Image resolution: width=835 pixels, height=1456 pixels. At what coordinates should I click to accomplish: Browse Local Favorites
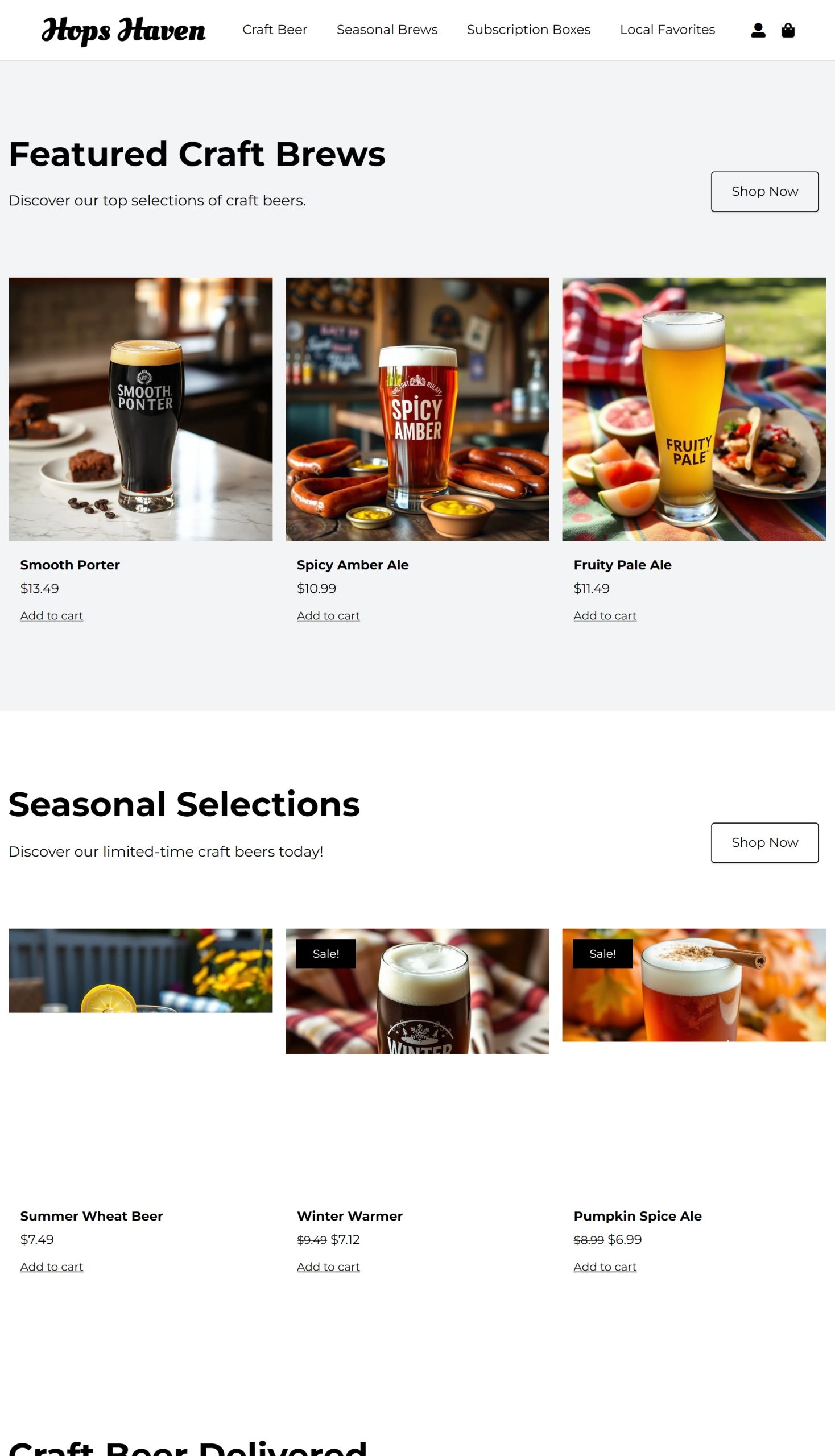(667, 30)
